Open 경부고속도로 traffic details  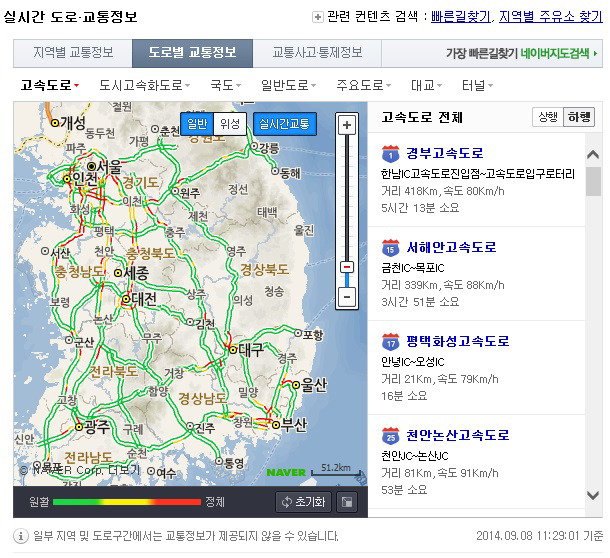444,153
